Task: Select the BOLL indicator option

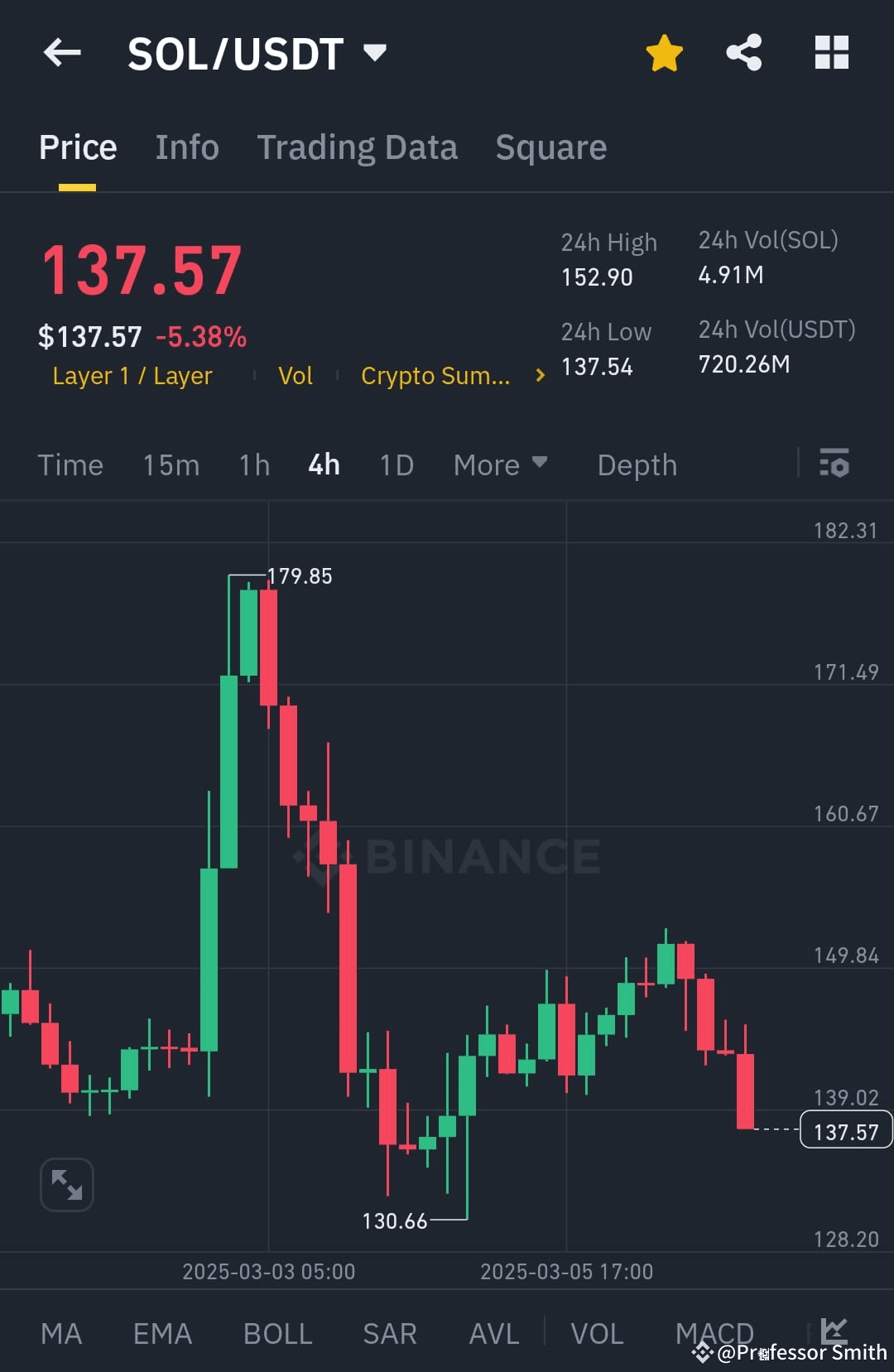Action: click(277, 1333)
